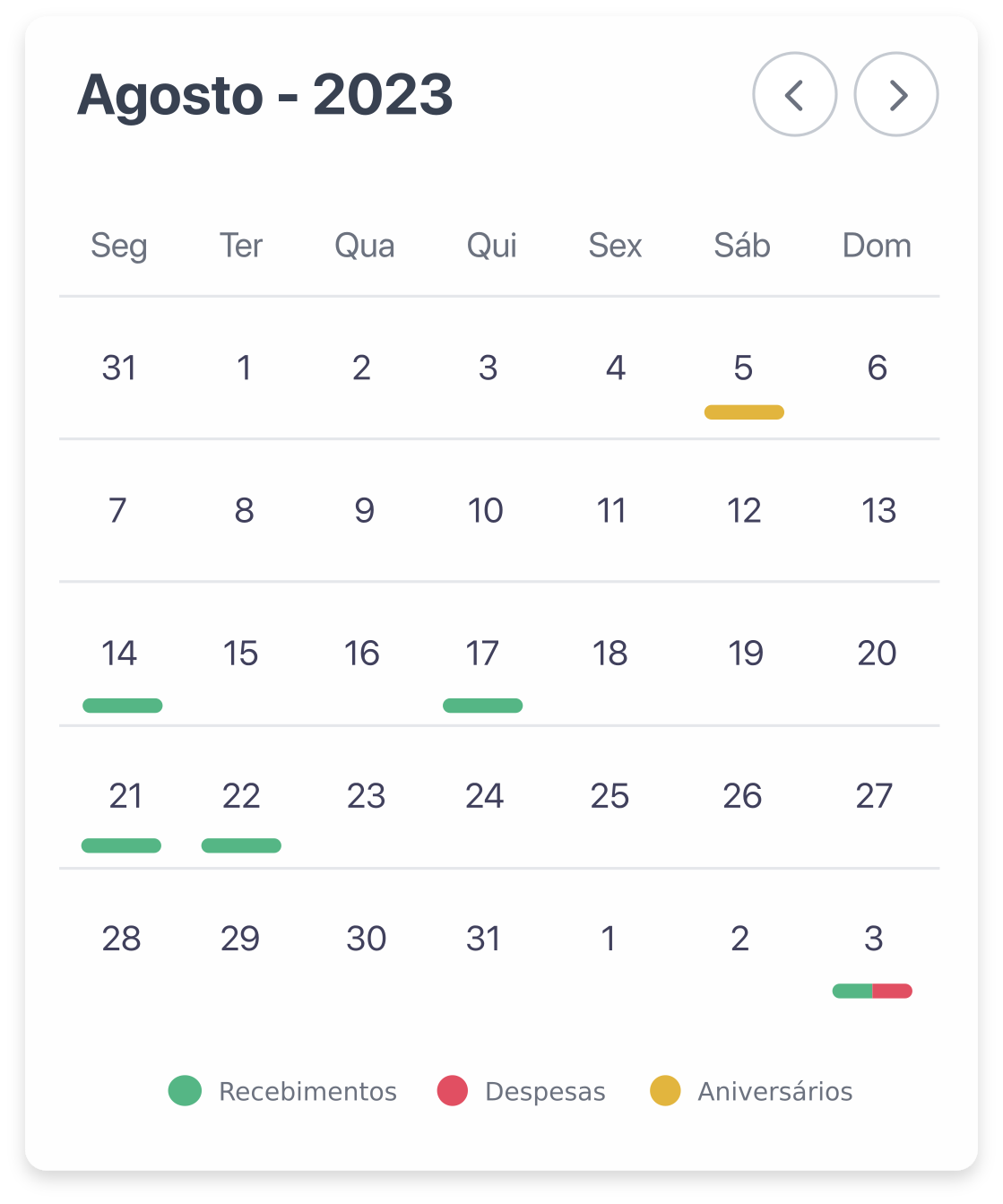Screen dimensions: 1003x1204
Task: Click the split green-red marker under day 3
Action: point(872,990)
